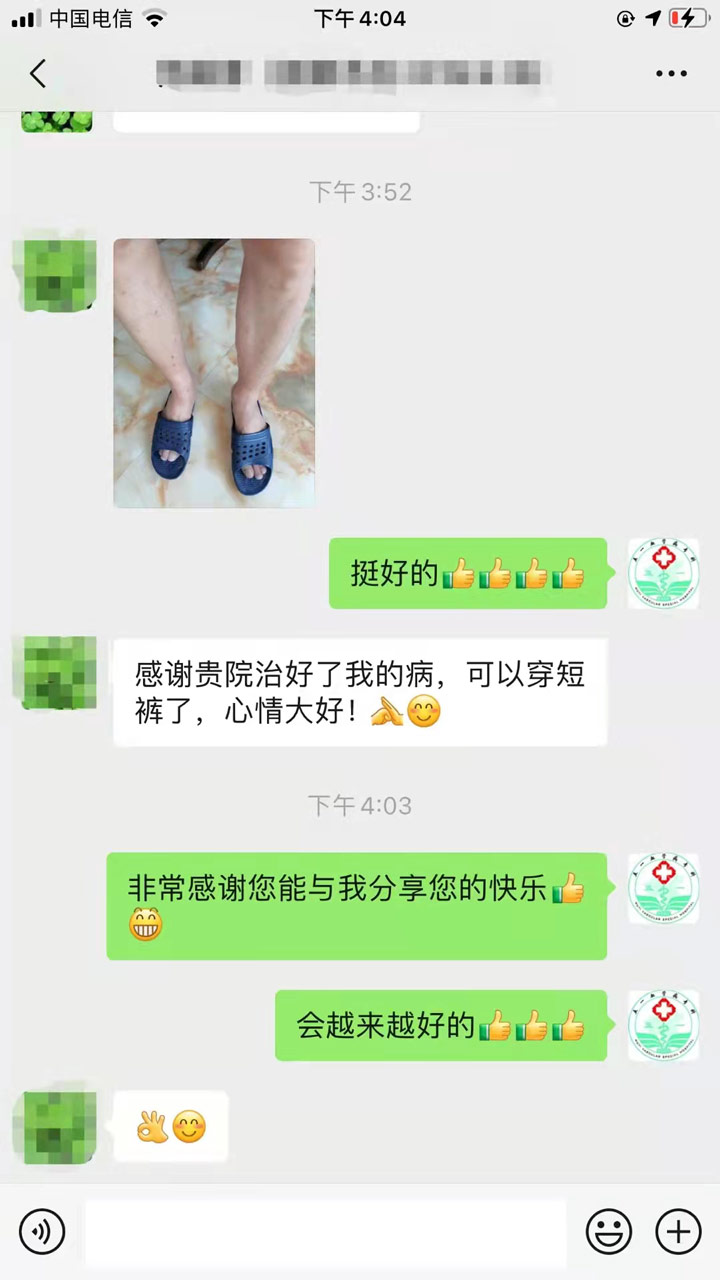Go back to the chat list
The height and width of the screenshot is (1280, 720).
(38, 73)
